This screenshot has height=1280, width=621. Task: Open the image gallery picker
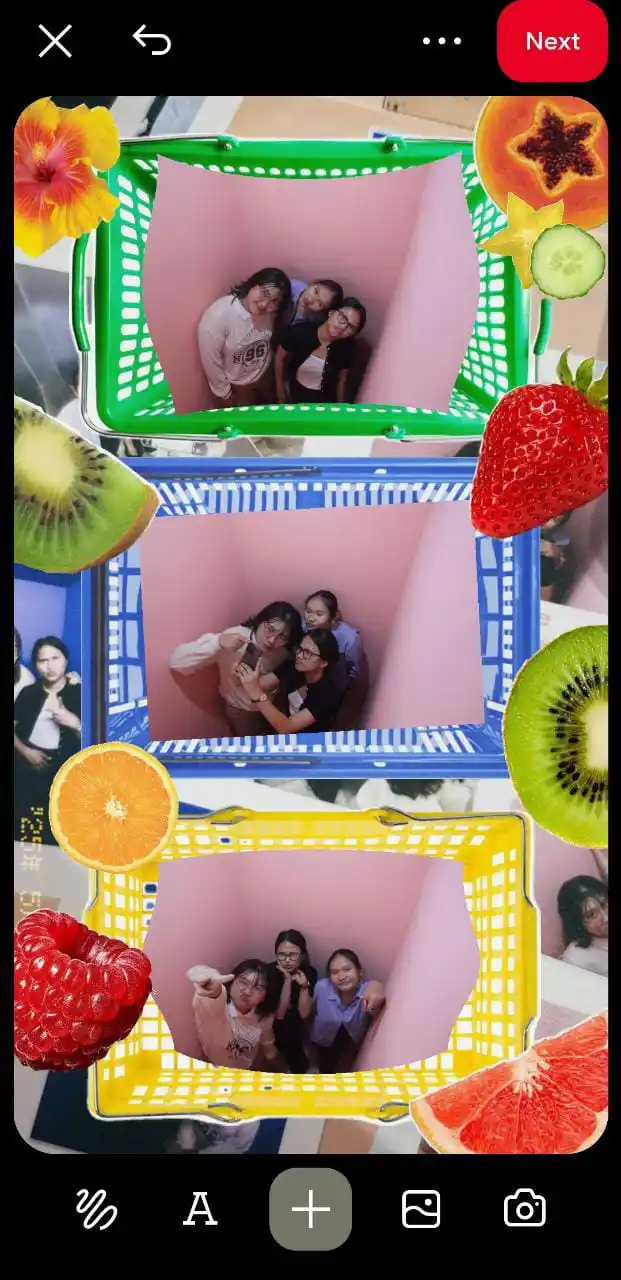pos(421,1209)
